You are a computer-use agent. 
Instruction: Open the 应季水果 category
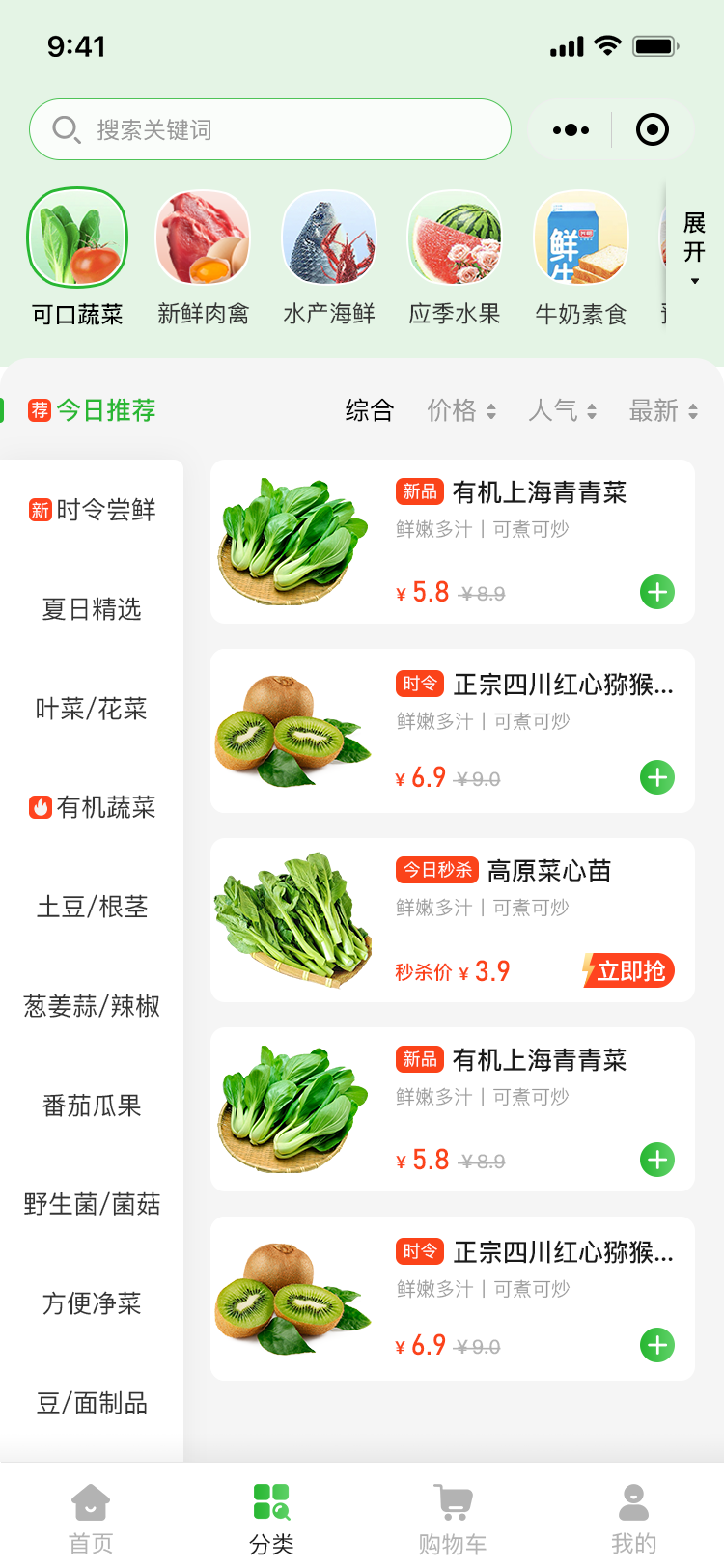pos(455,258)
